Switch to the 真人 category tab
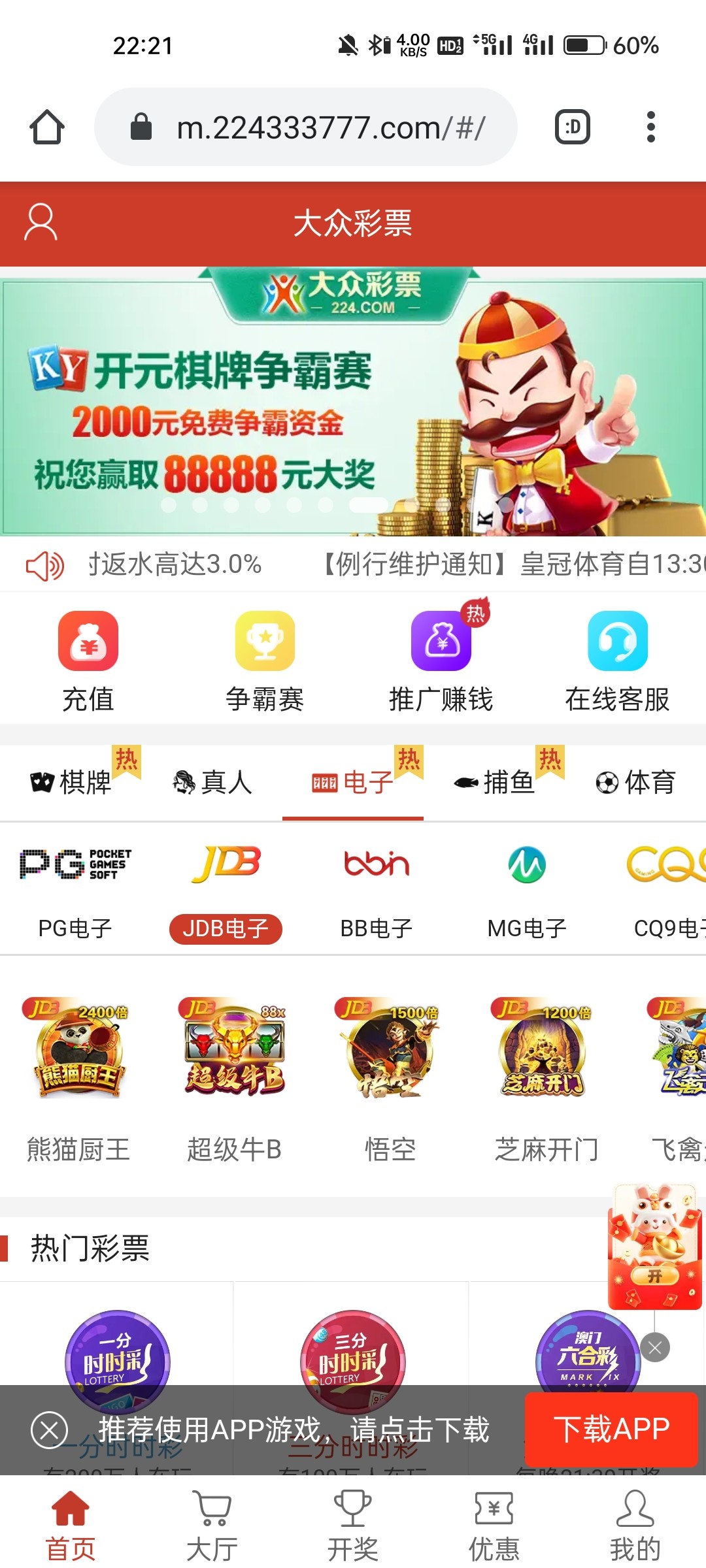706x1568 pixels. coord(212,782)
